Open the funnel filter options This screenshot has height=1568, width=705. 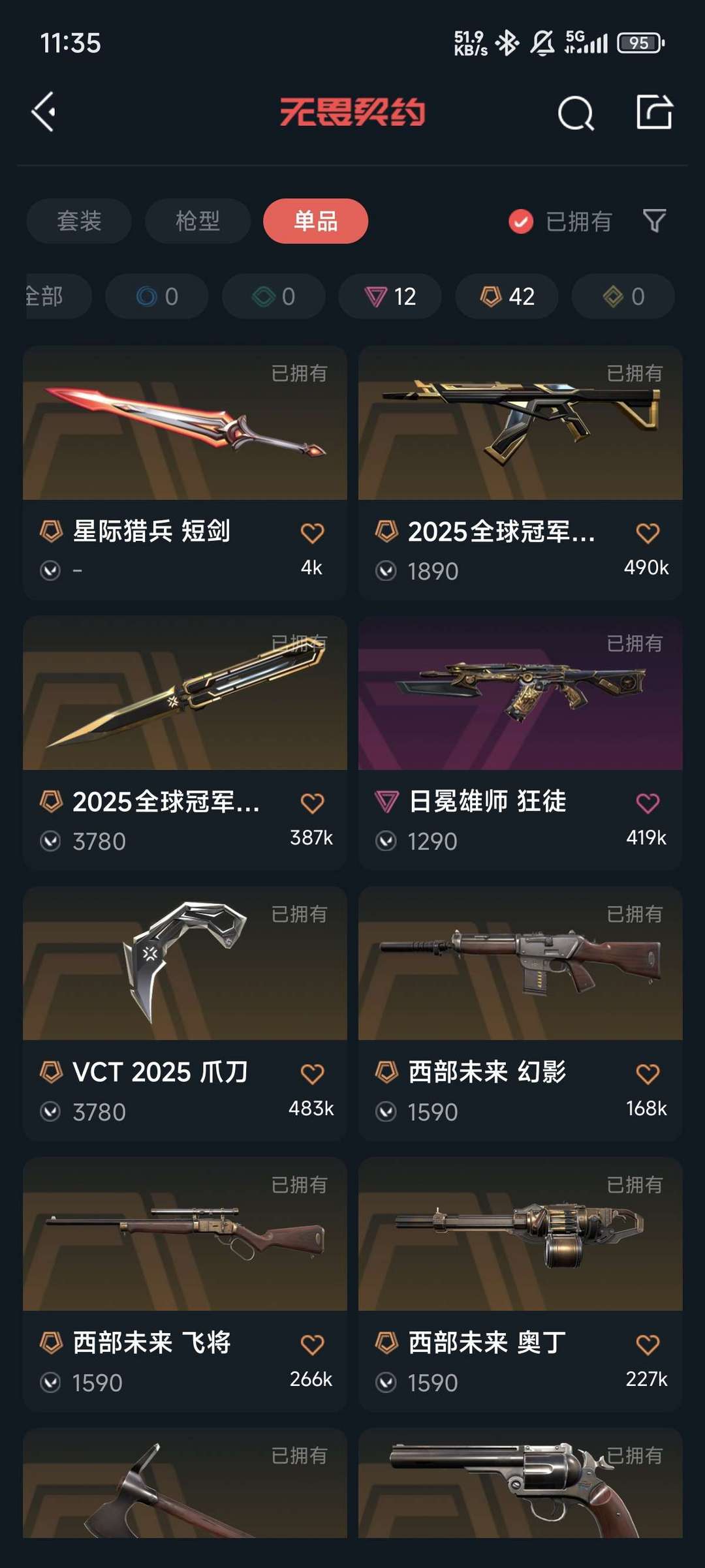[x=654, y=221]
